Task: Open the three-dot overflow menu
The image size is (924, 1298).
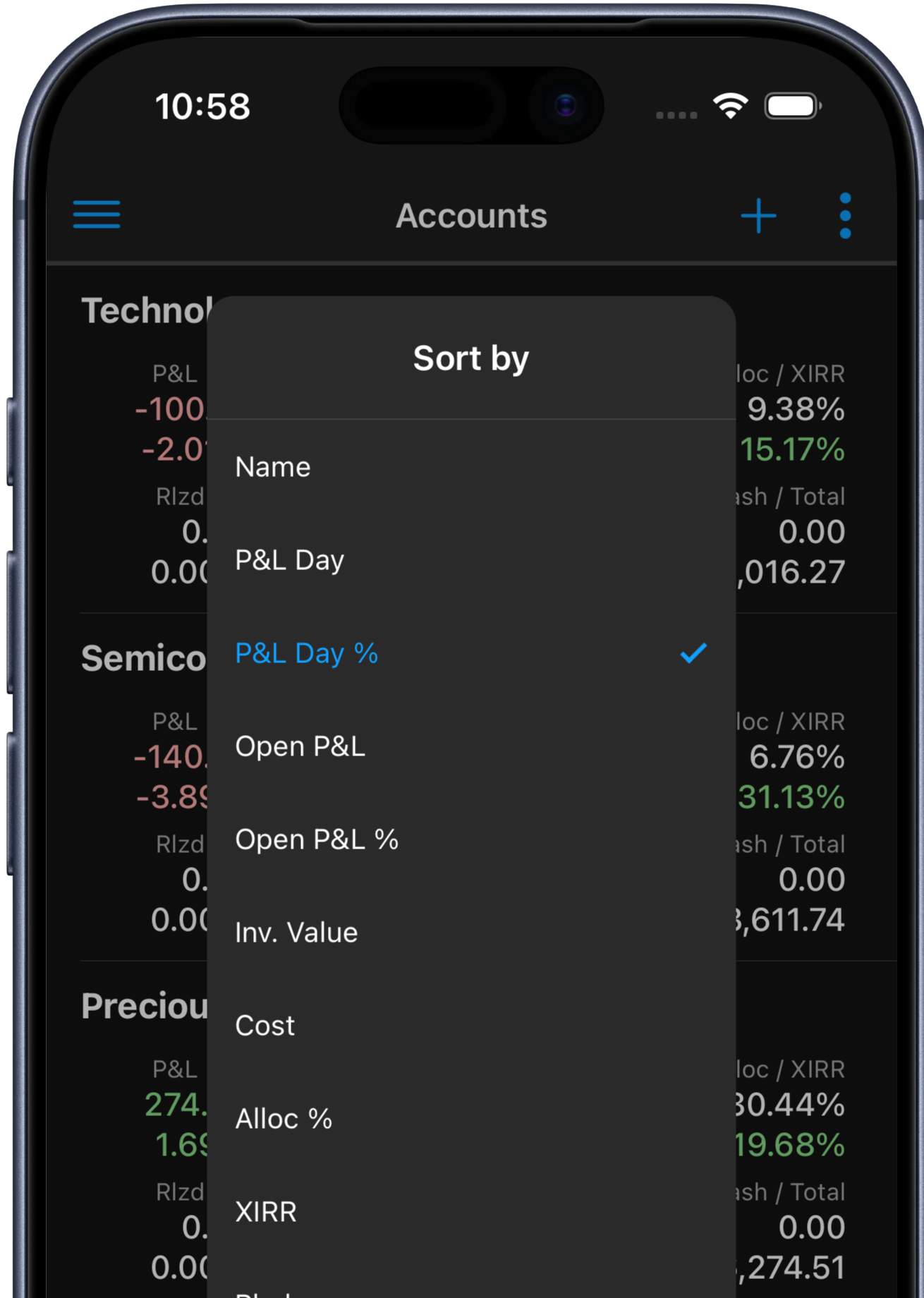Action: 845,216
